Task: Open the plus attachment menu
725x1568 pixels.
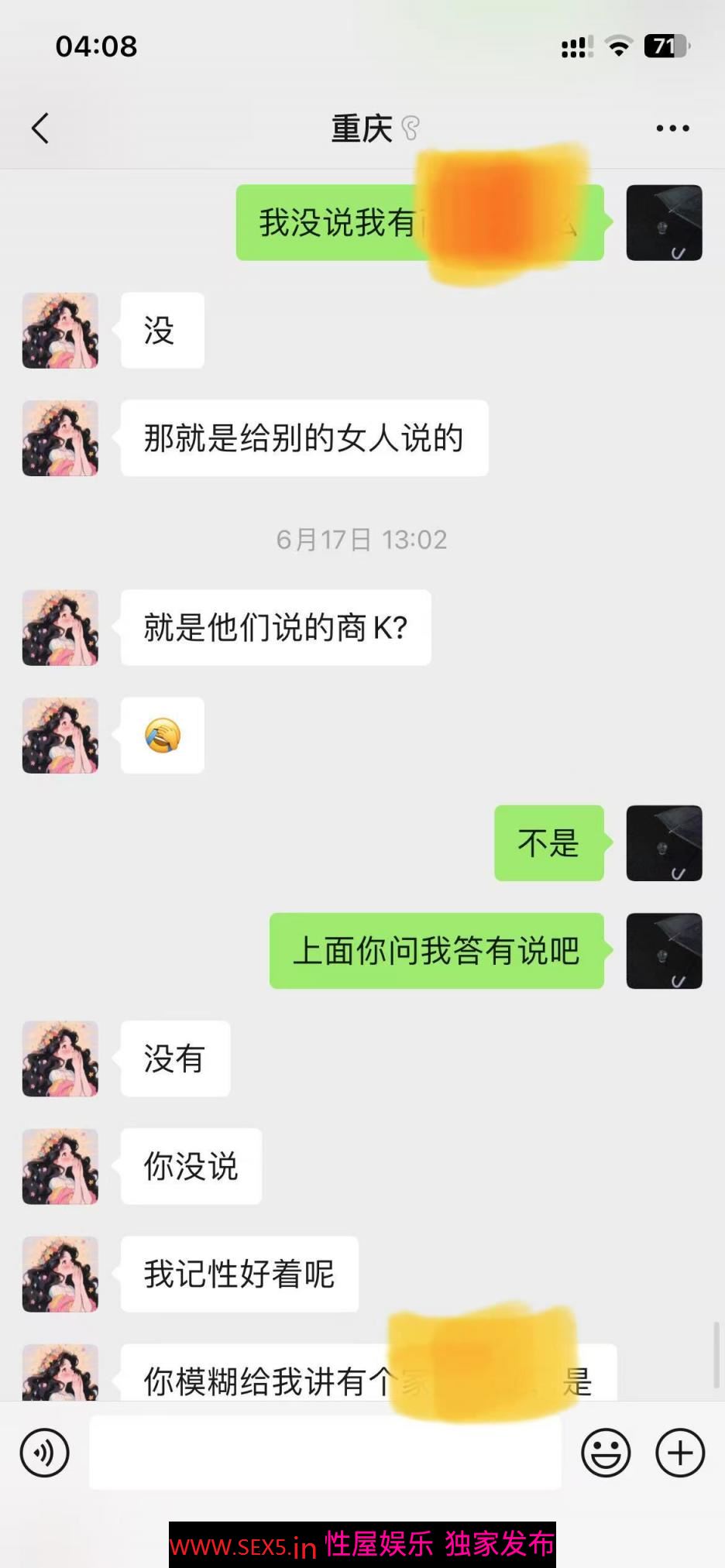Action: point(680,1453)
